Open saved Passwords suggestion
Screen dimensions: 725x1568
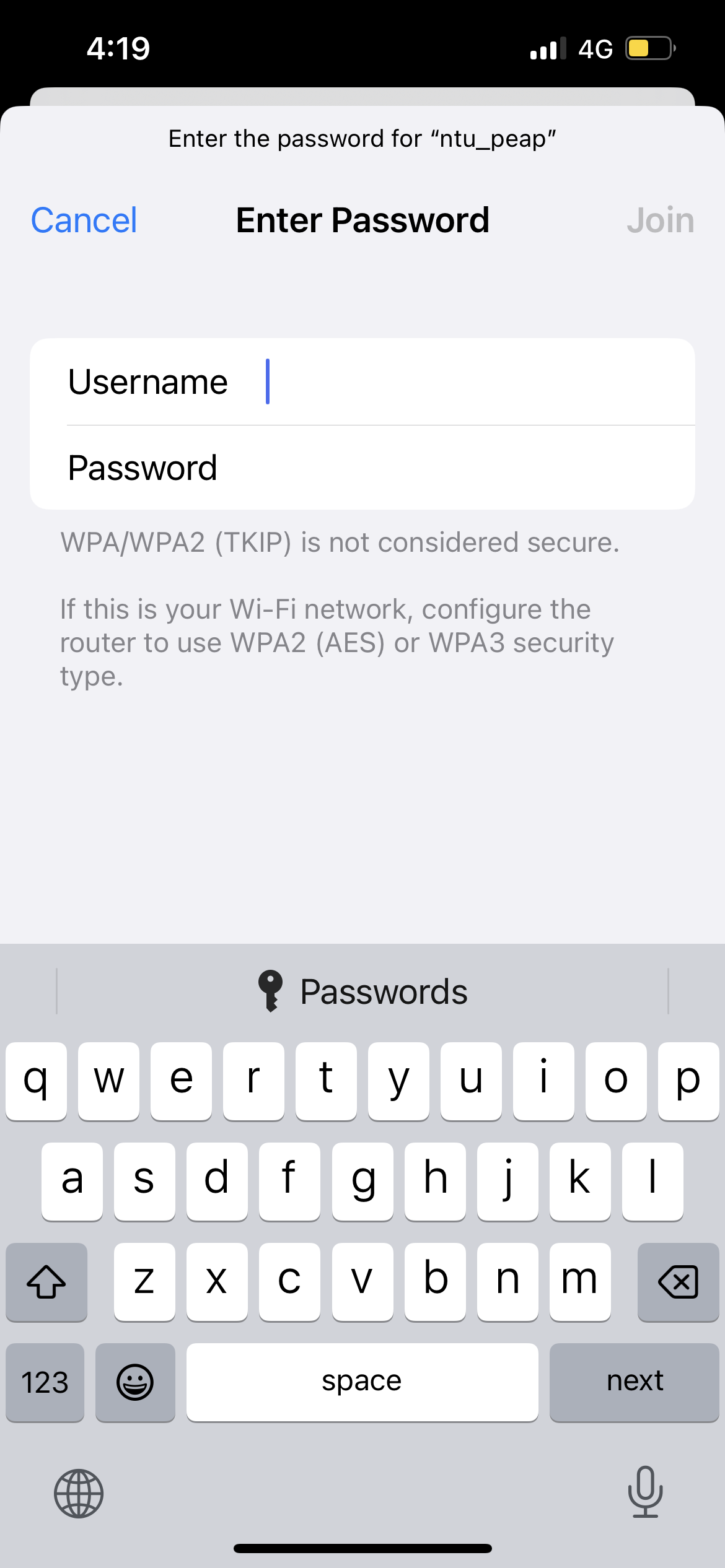[362, 991]
